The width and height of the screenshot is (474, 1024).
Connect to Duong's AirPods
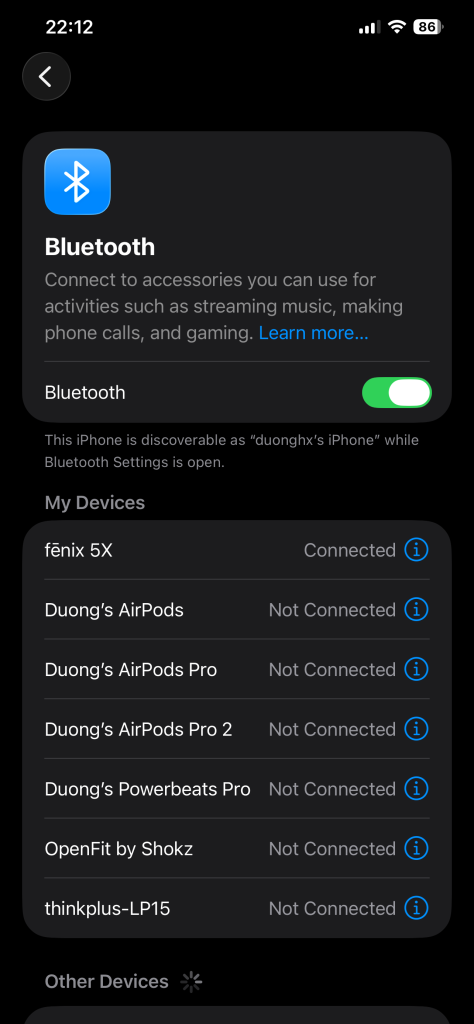coord(237,610)
